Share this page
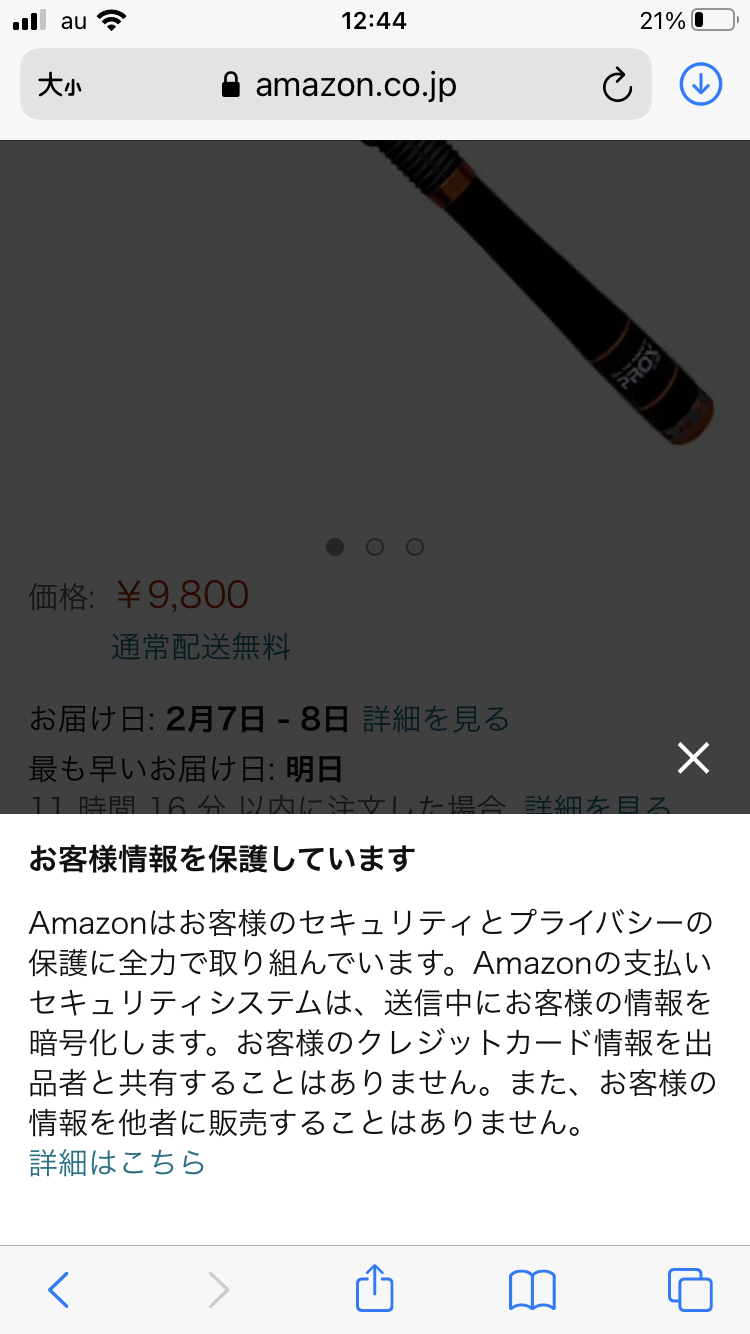The image size is (750, 1334). click(375, 1288)
